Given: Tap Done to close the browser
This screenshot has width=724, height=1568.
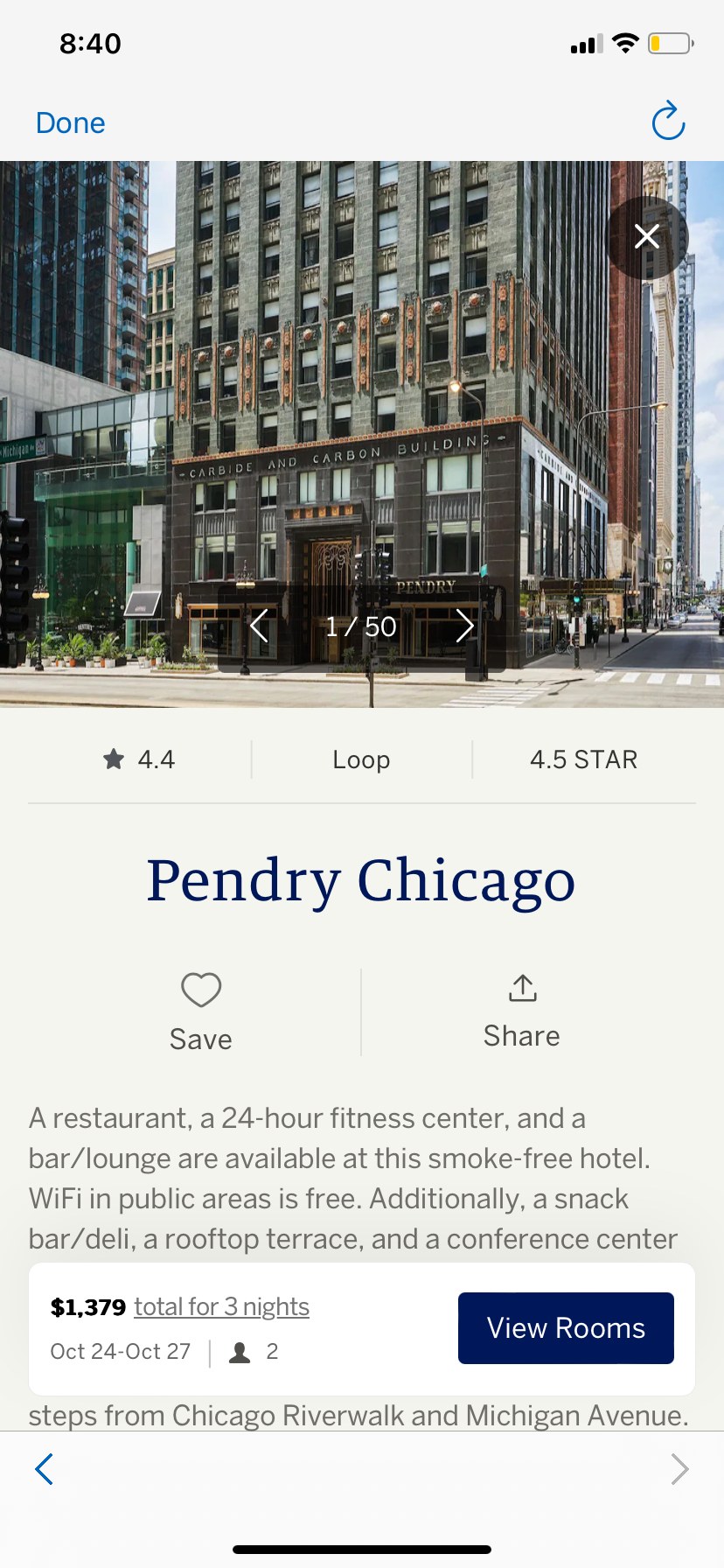Looking at the screenshot, I should point(70,123).
